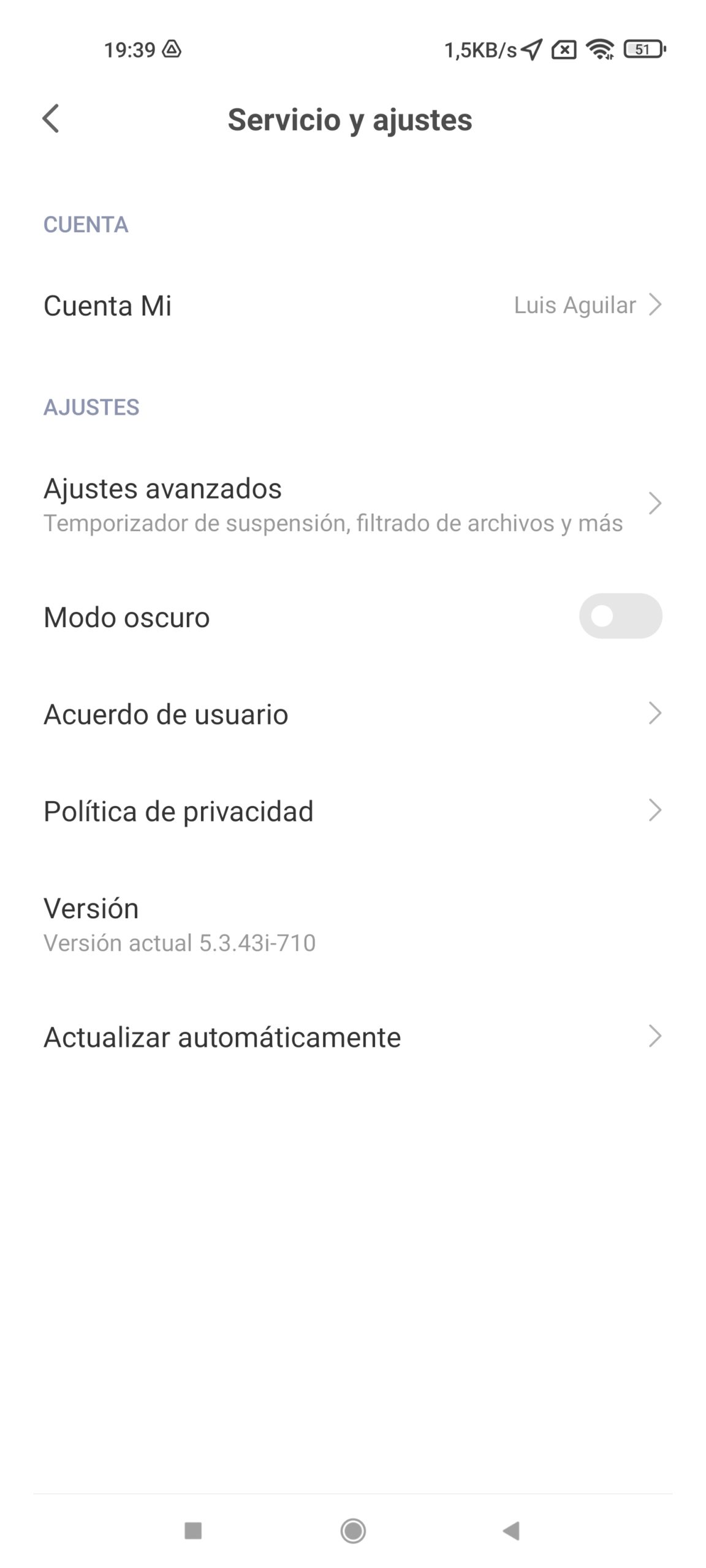Open Acuerdo de usuario
The height and width of the screenshot is (1568, 706).
[x=353, y=714]
